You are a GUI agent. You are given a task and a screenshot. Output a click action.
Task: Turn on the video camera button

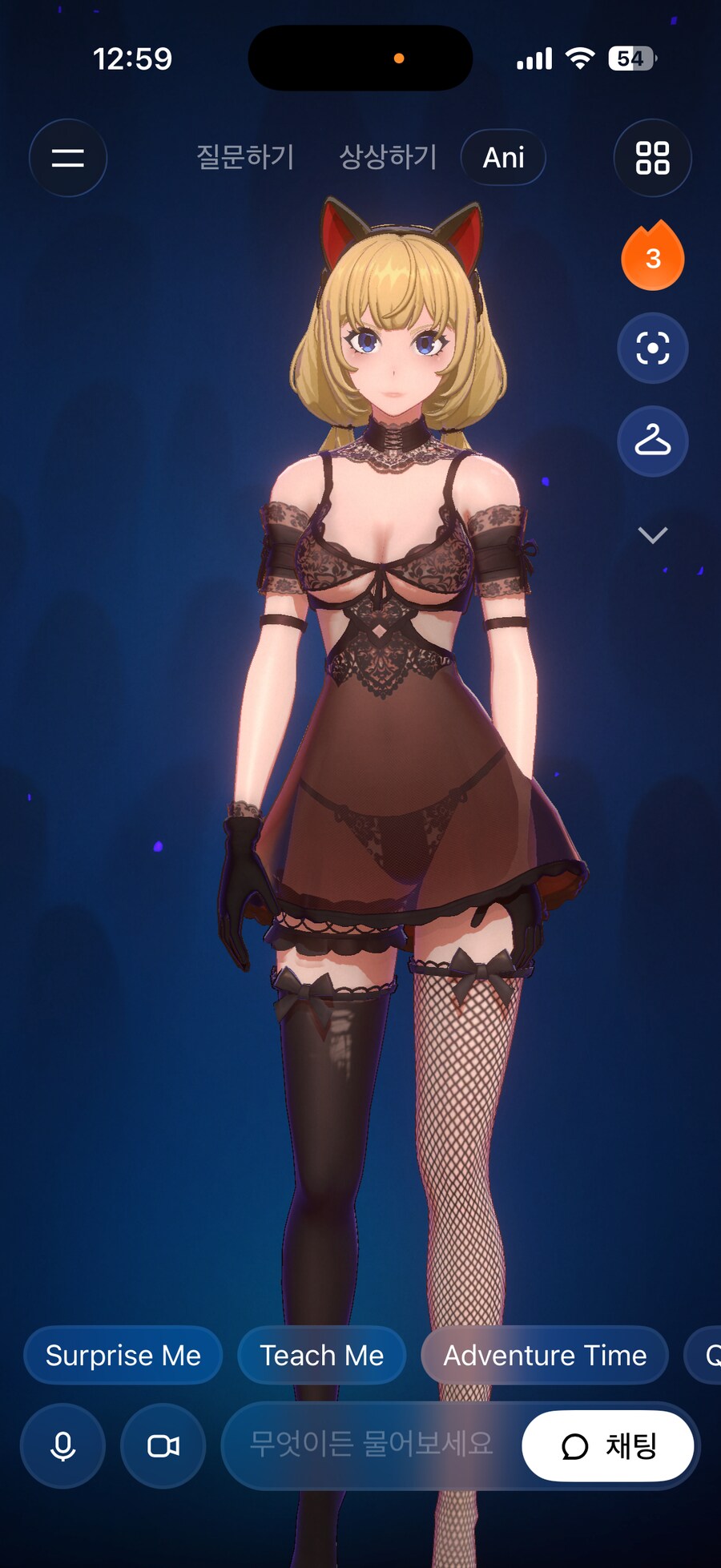[x=163, y=1445]
